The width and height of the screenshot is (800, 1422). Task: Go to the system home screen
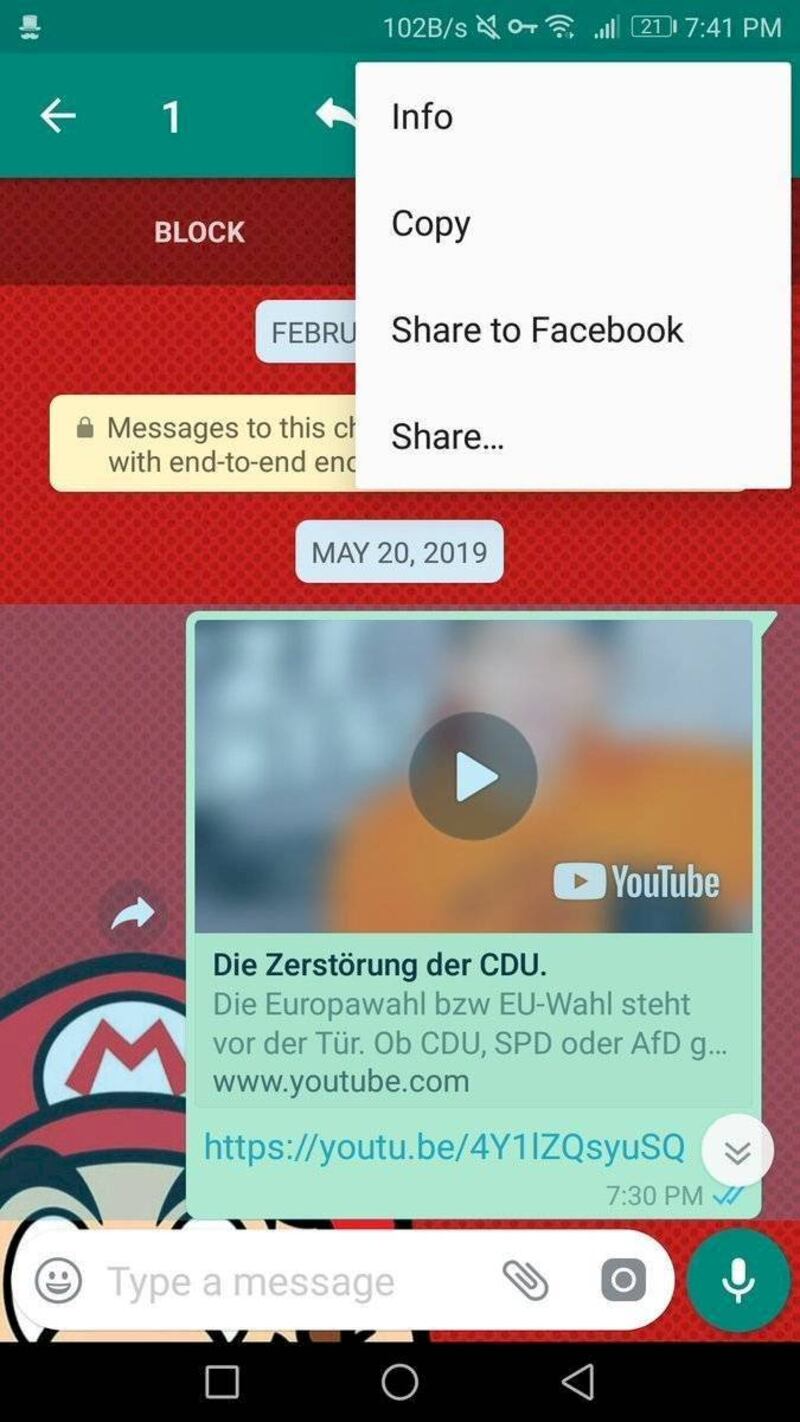400,1382
